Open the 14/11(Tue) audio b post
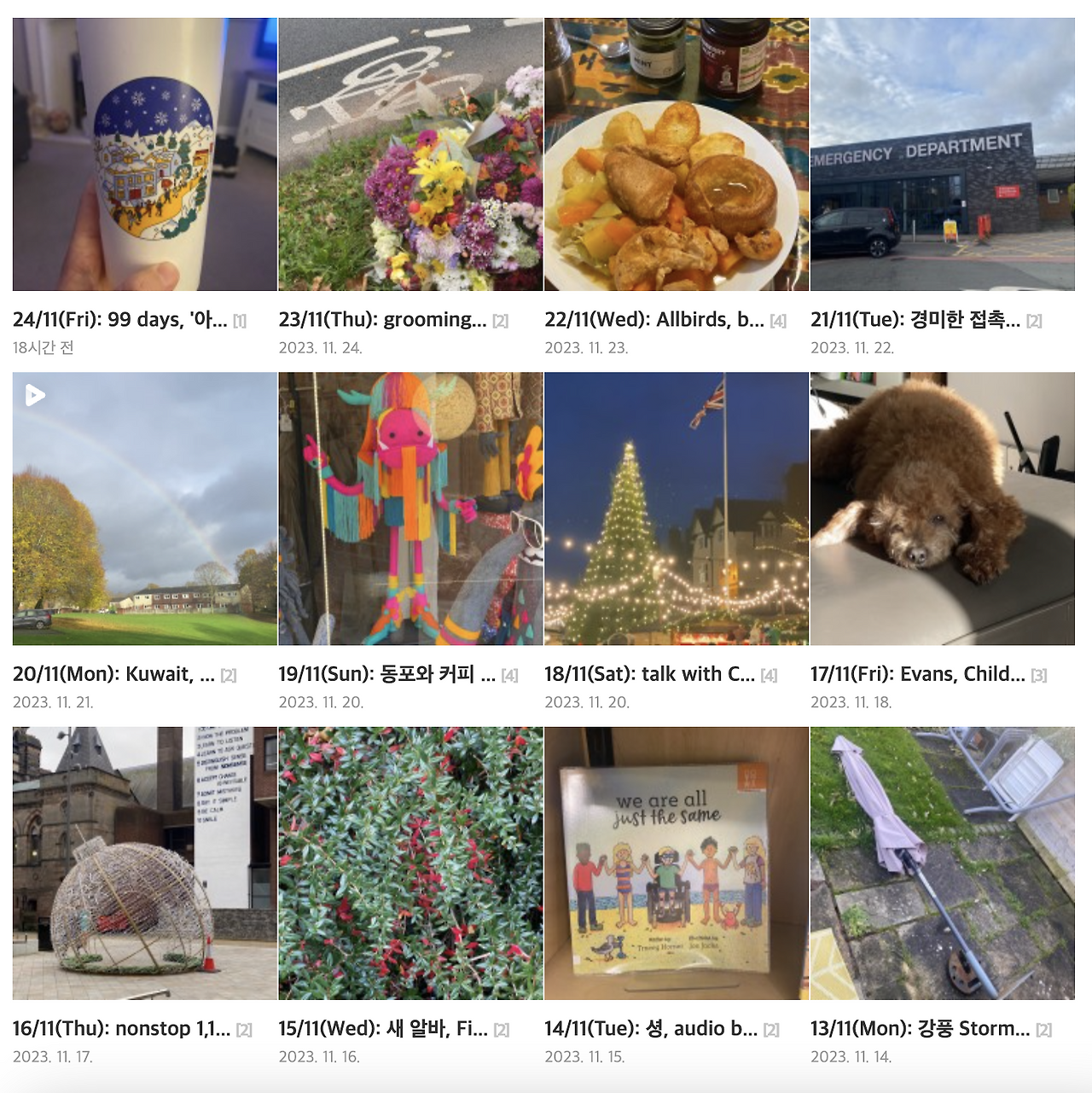 click(x=651, y=1028)
